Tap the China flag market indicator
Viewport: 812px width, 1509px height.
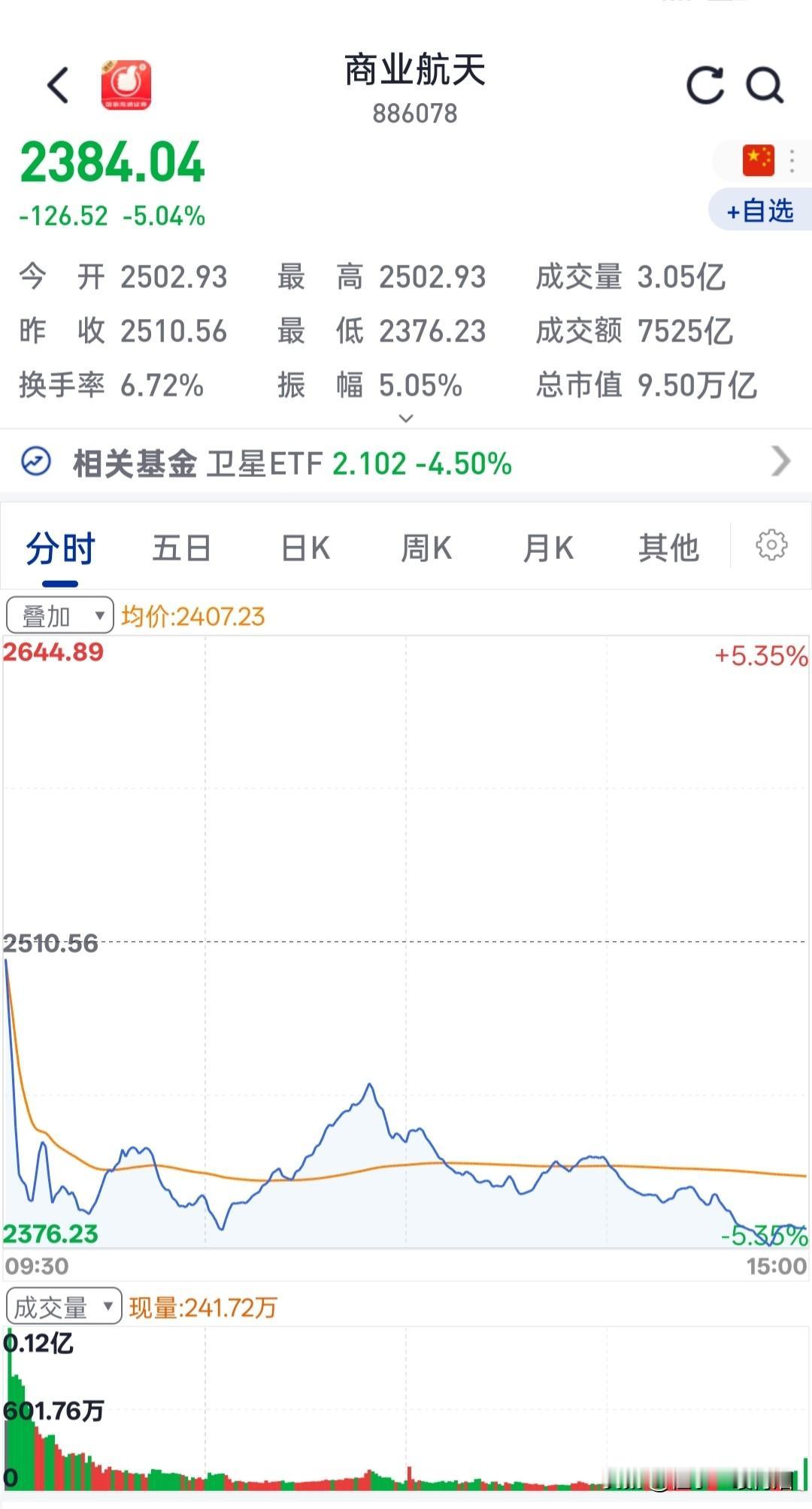click(759, 160)
